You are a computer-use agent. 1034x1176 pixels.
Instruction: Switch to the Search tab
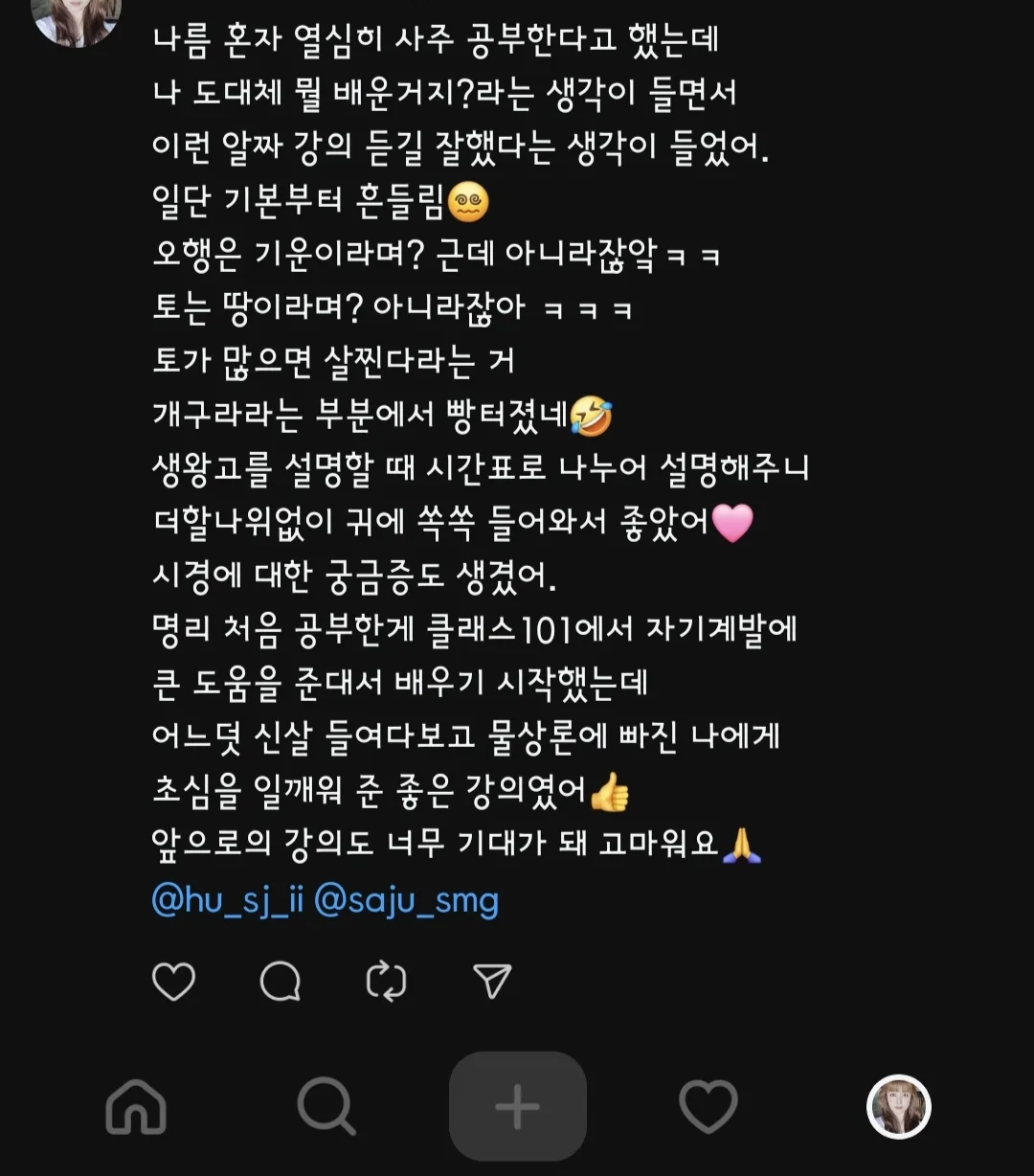click(326, 1107)
